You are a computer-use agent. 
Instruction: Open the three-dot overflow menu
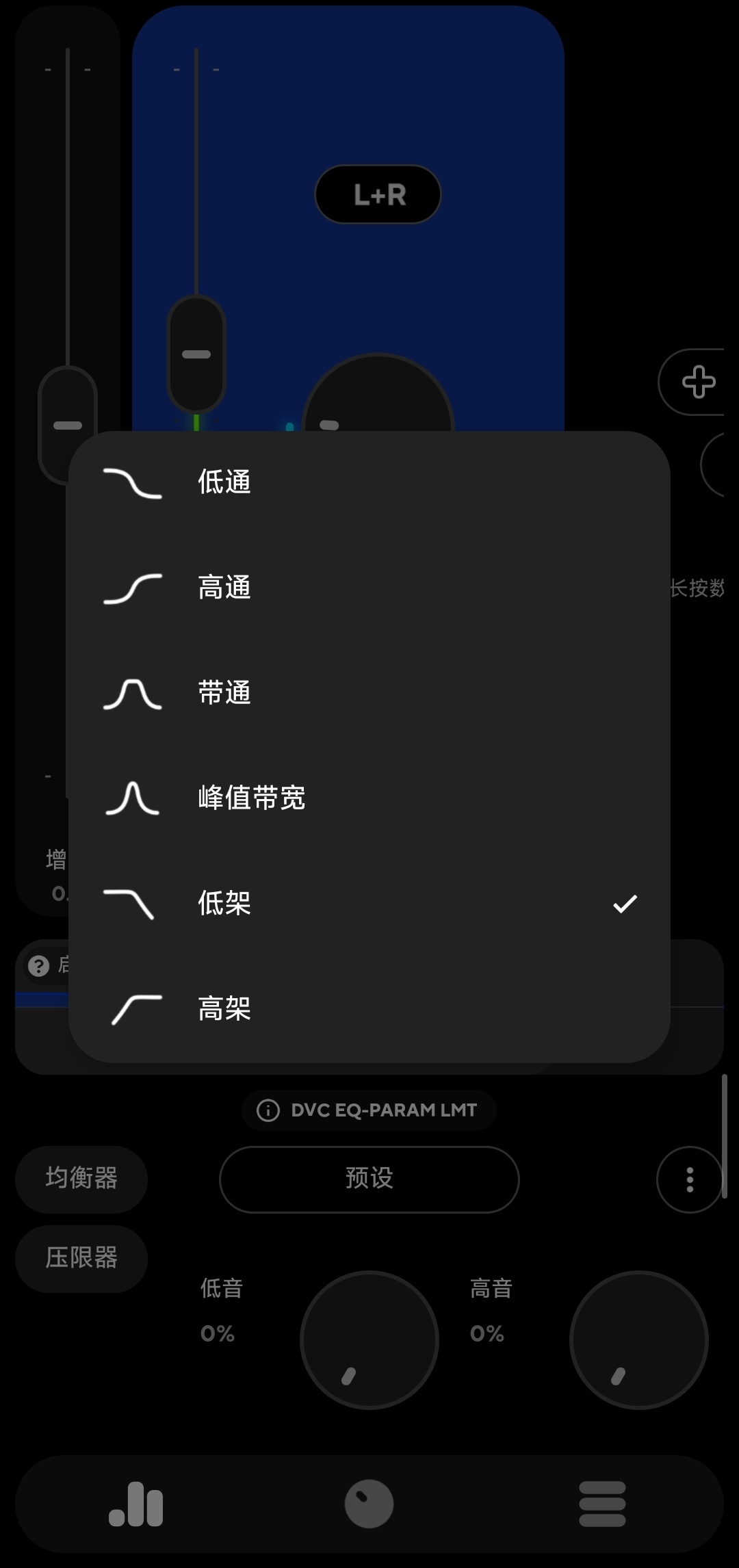(689, 1179)
